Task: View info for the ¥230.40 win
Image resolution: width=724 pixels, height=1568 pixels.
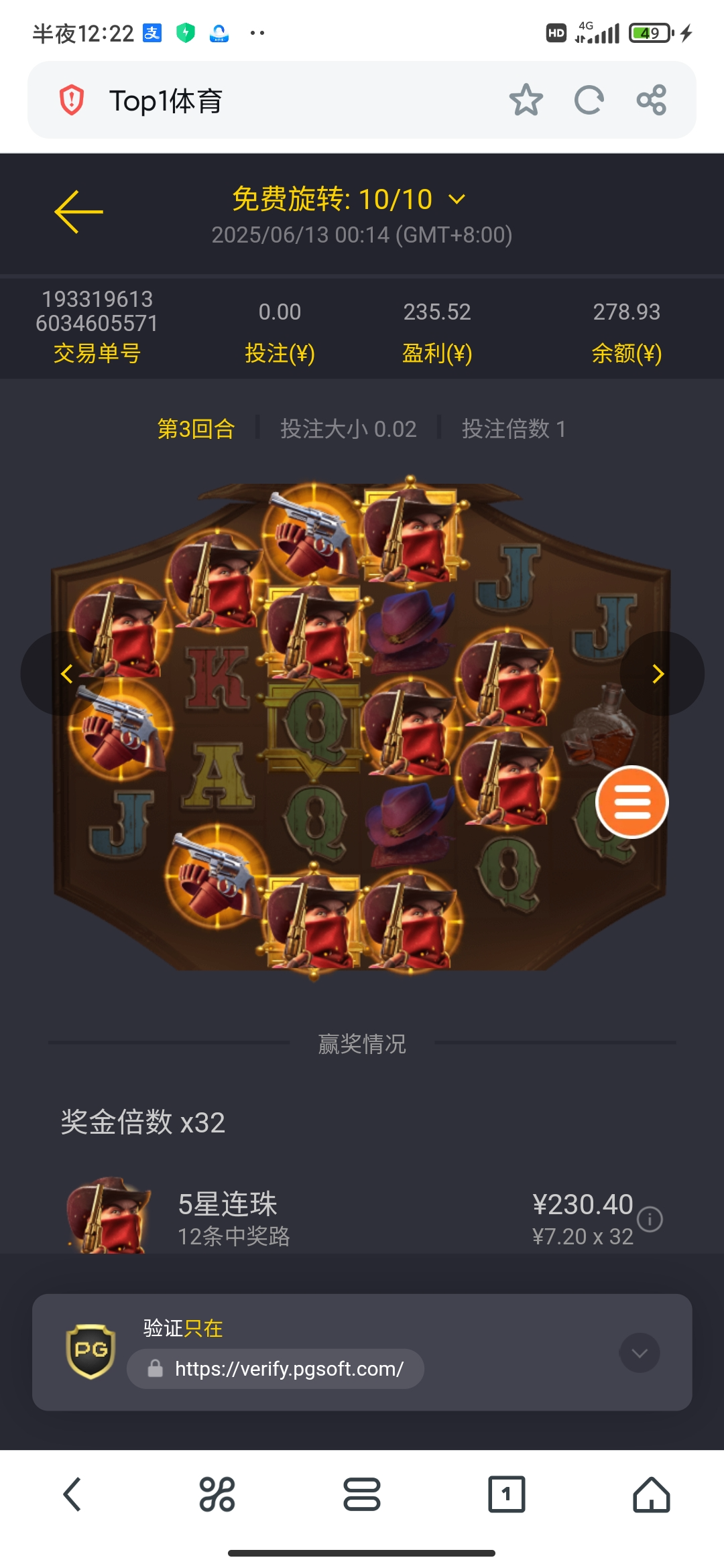Action: pyautogui.click(x=650, y=1219)
